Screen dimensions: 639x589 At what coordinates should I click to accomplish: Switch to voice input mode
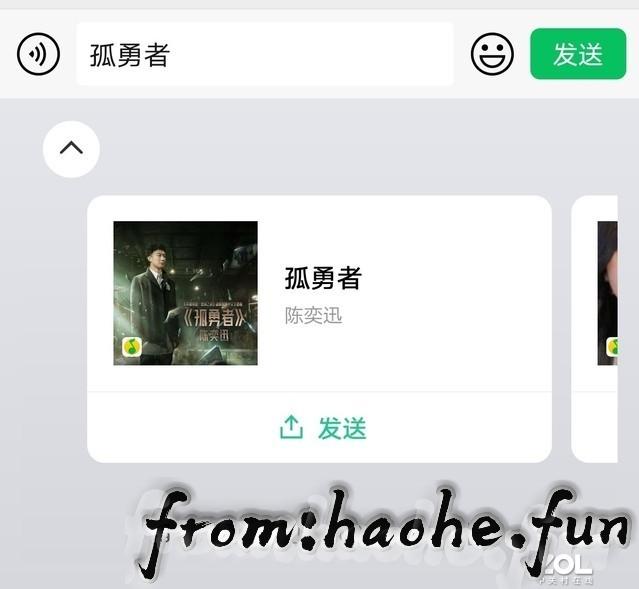(38, 54)
